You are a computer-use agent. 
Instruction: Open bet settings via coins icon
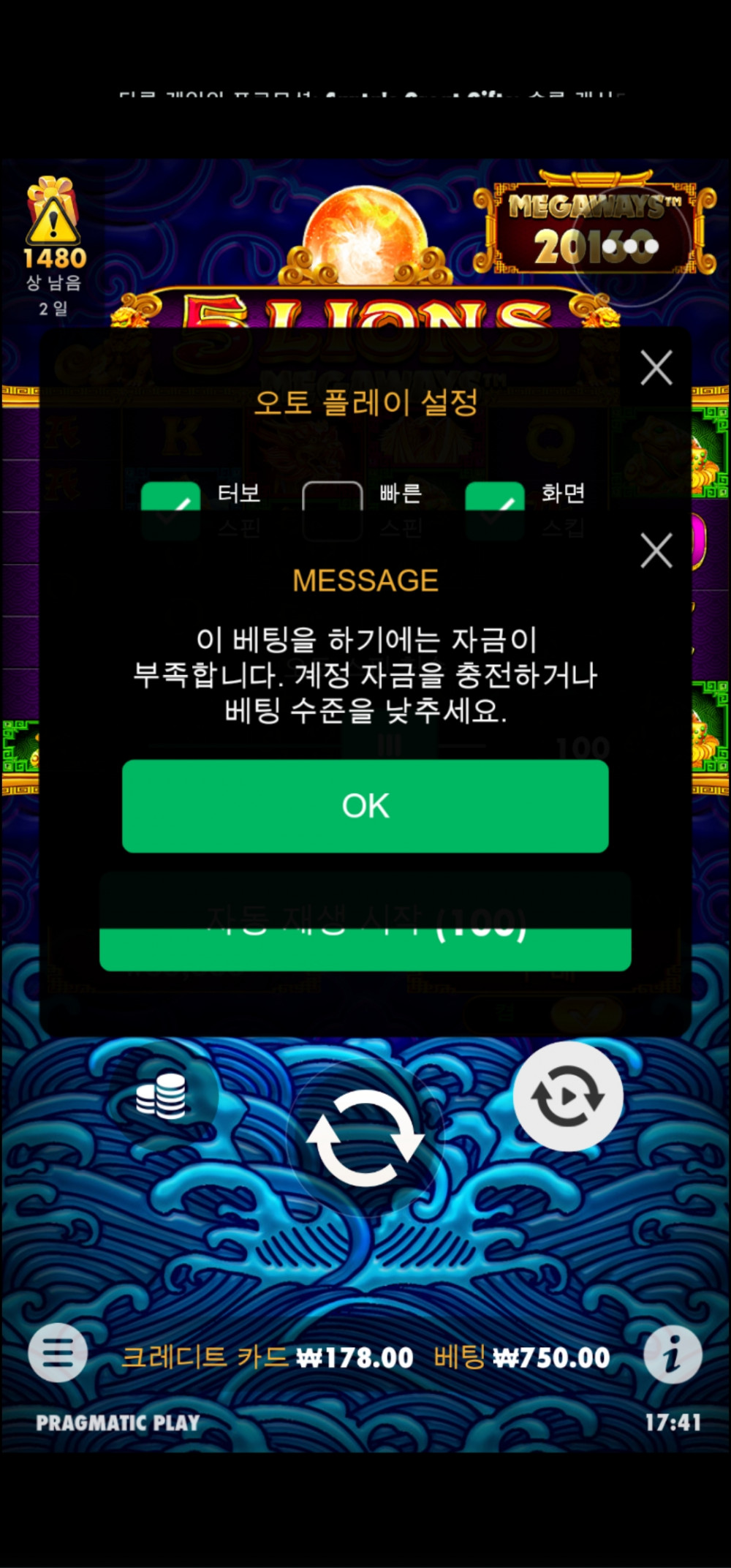(x=162, y=1096)
